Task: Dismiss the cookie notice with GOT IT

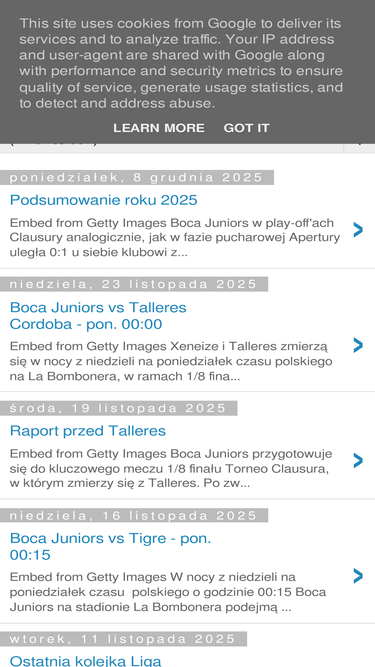Action: click(247, 128)
